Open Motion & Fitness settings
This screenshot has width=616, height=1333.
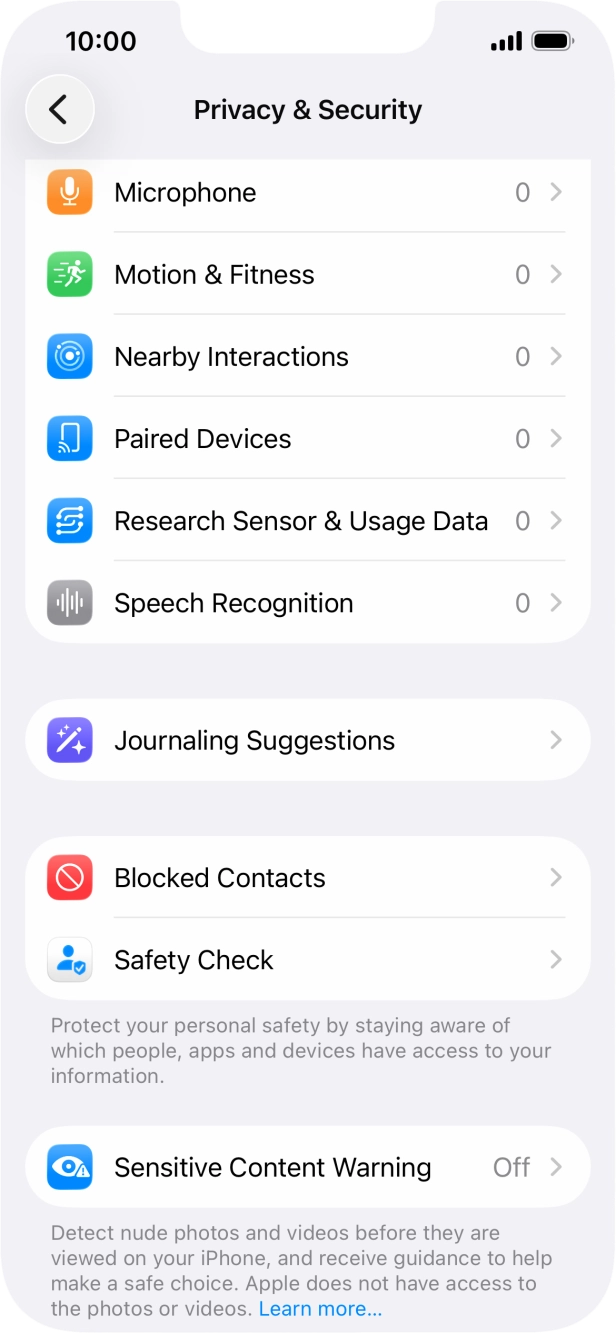click(307, 275)
